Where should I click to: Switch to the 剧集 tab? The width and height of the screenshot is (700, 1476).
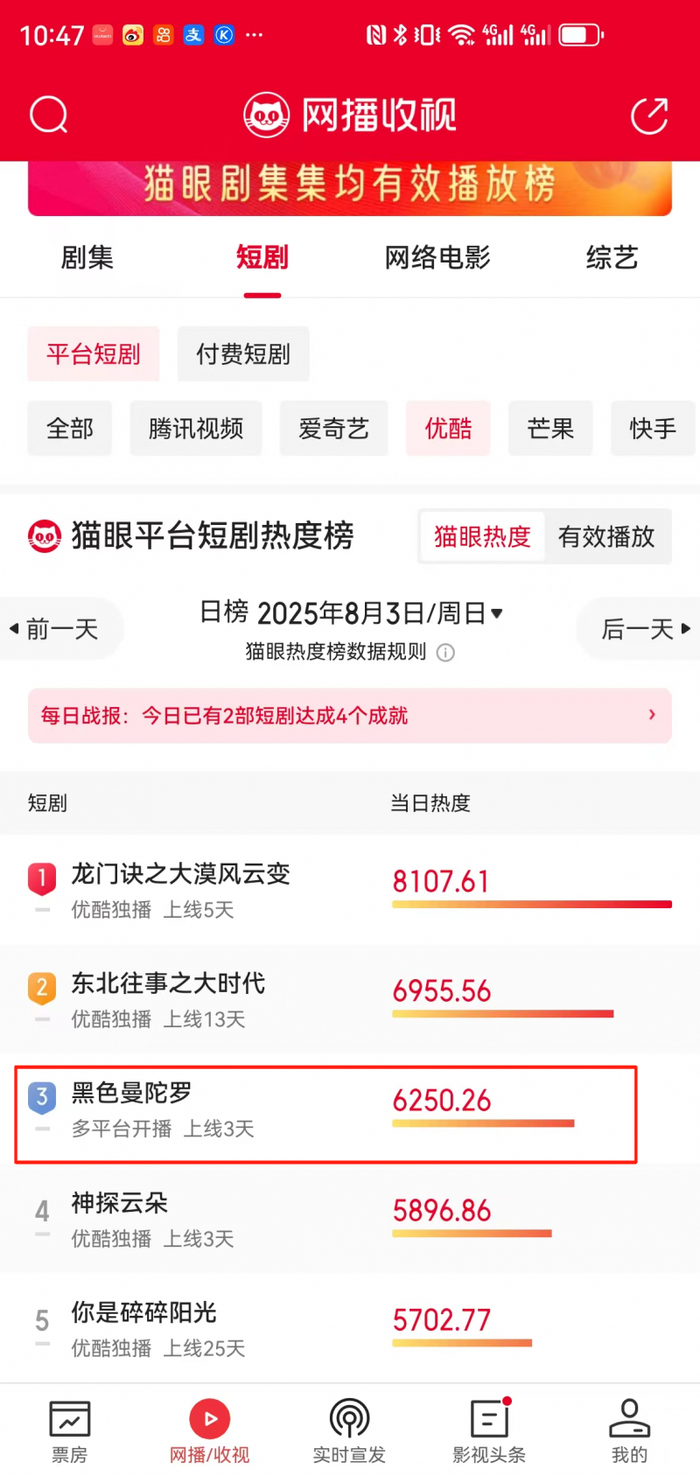87,258
